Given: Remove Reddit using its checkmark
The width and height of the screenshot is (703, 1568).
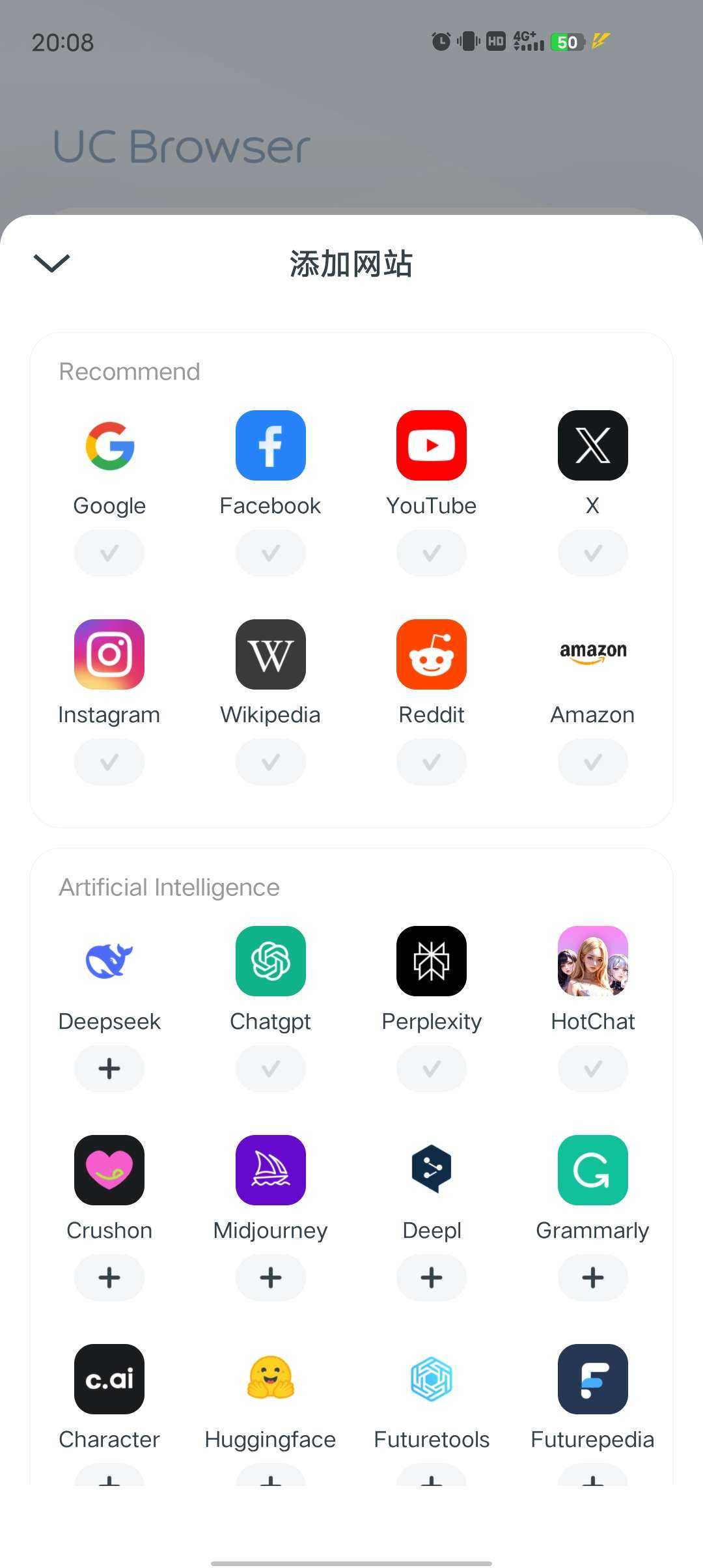Looking at the screenshot, I should click(x=432, y=762).
